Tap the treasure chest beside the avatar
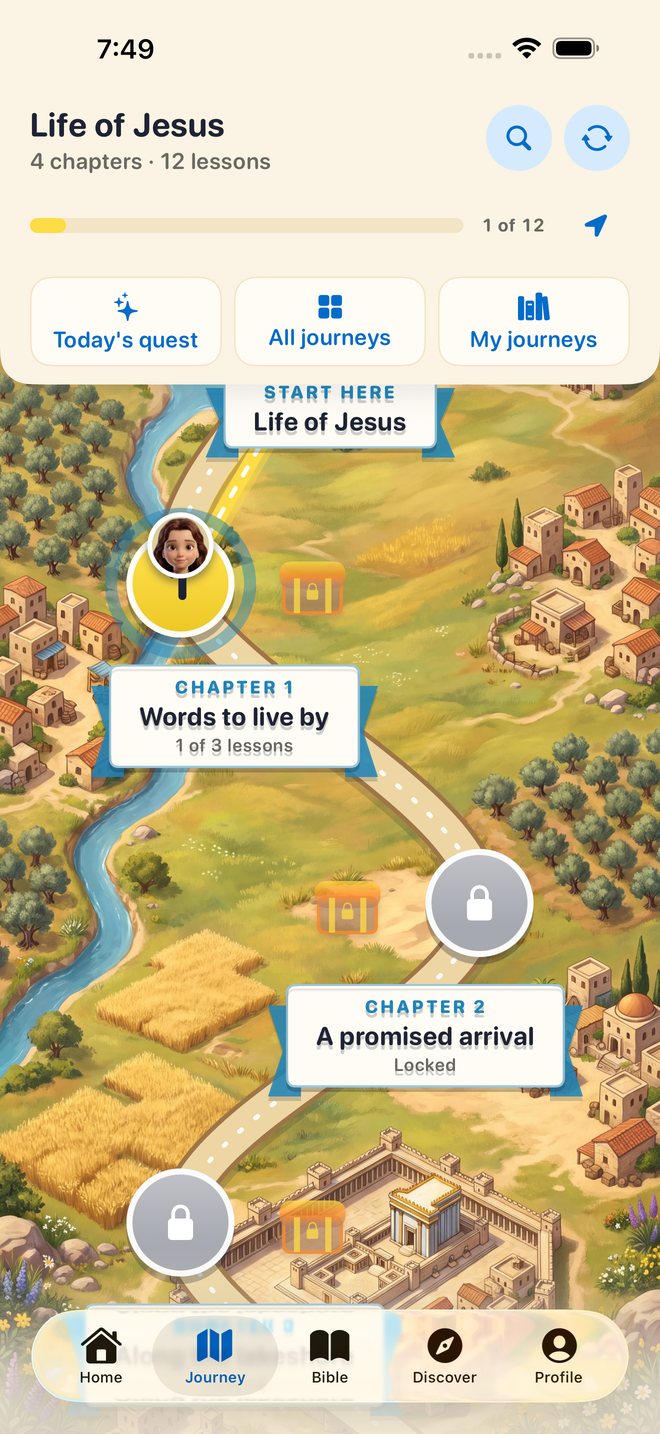Image resolution: width=660 pixels, height=1434 pixels. (x=312, y=588)
